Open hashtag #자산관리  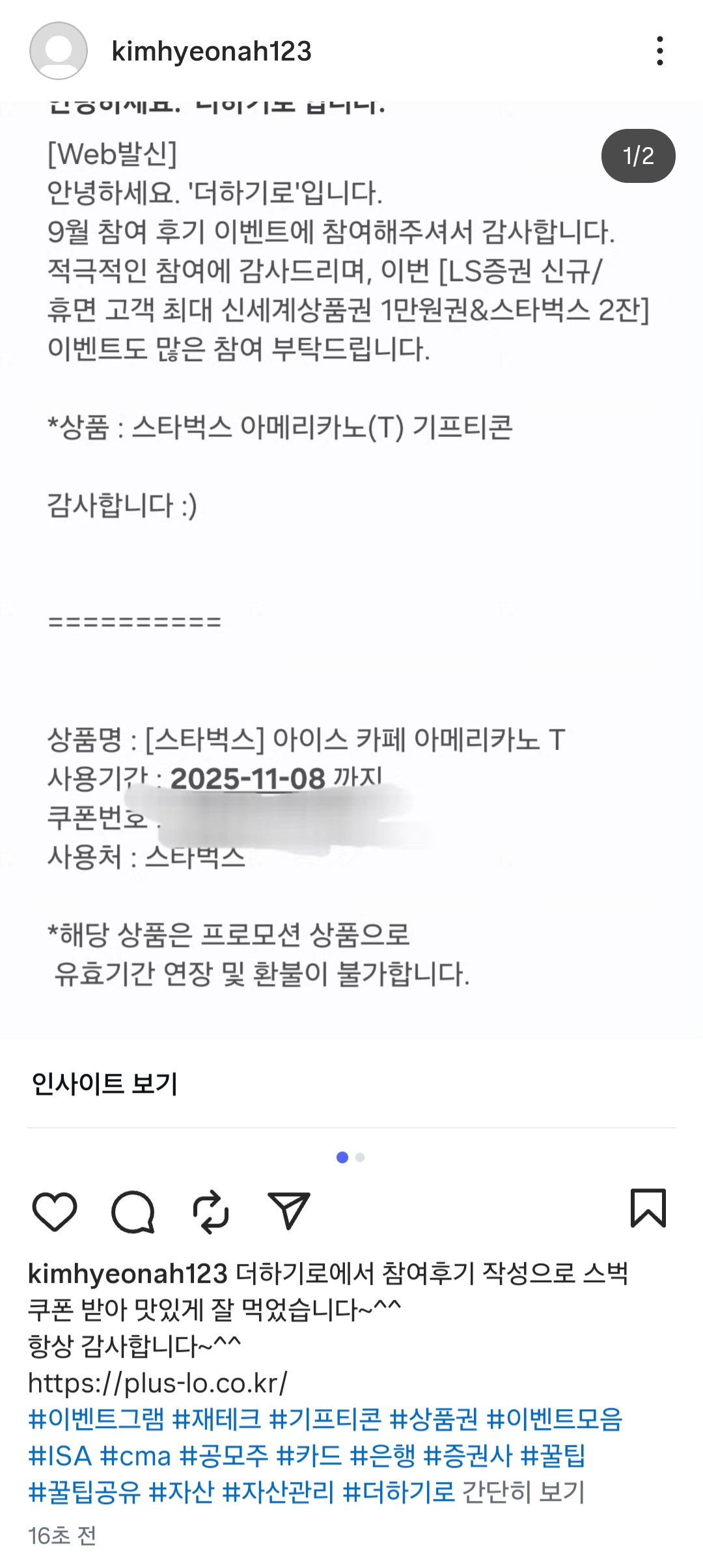[x=278, y=1492]
